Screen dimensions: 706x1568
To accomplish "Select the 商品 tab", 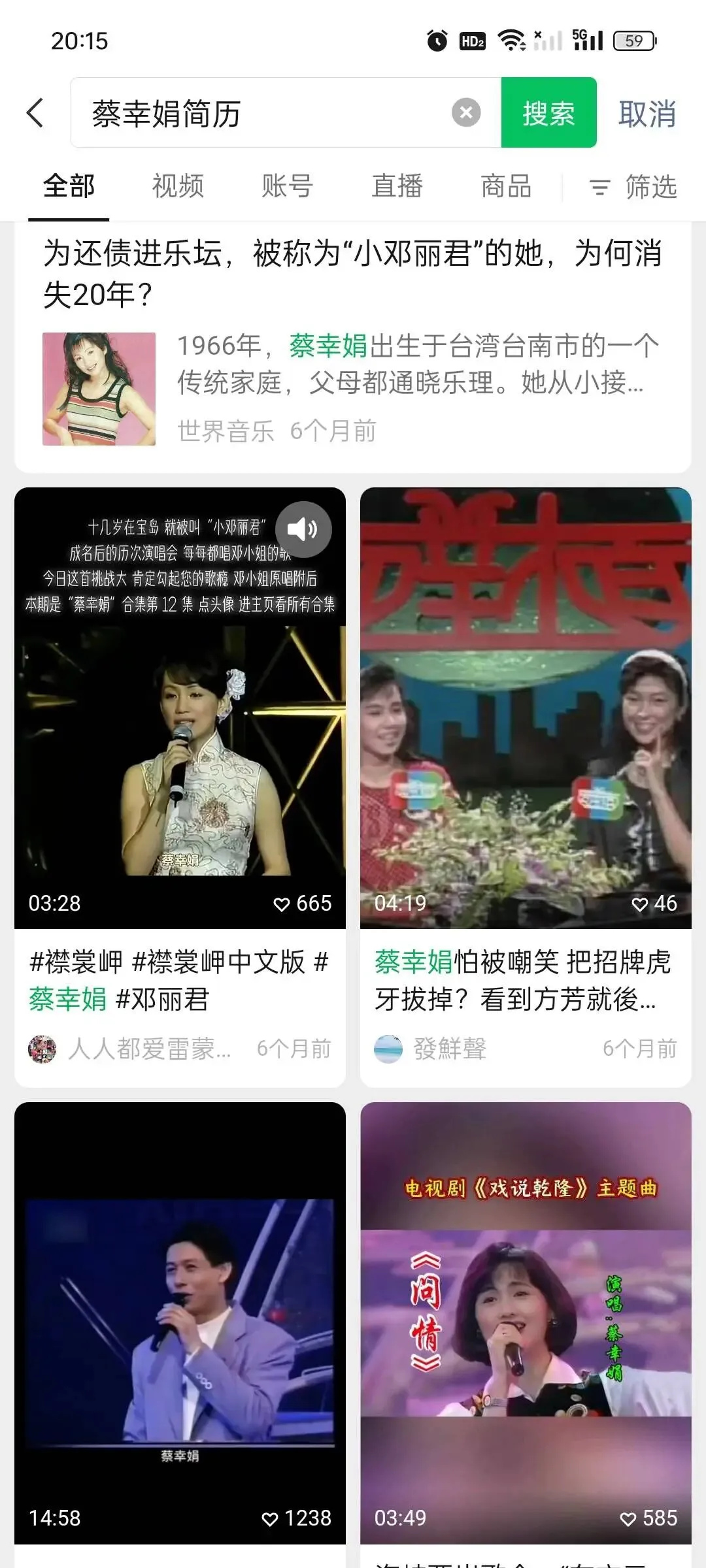I will point(505,186).
